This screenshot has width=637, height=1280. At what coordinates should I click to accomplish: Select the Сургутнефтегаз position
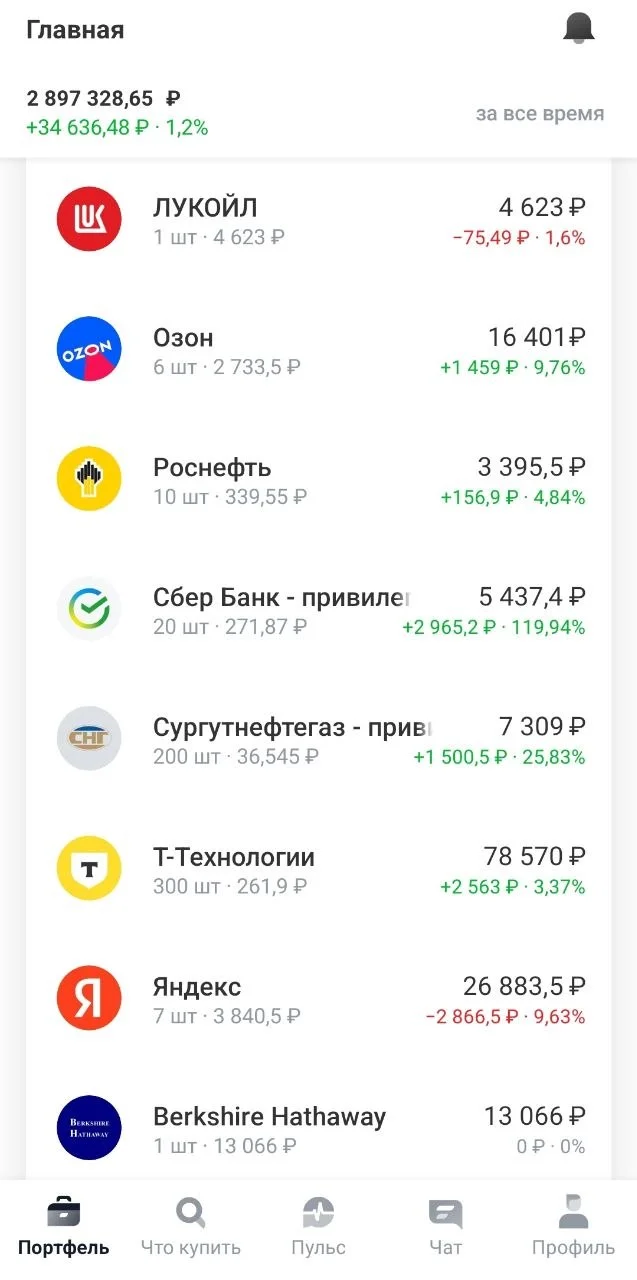319,740
